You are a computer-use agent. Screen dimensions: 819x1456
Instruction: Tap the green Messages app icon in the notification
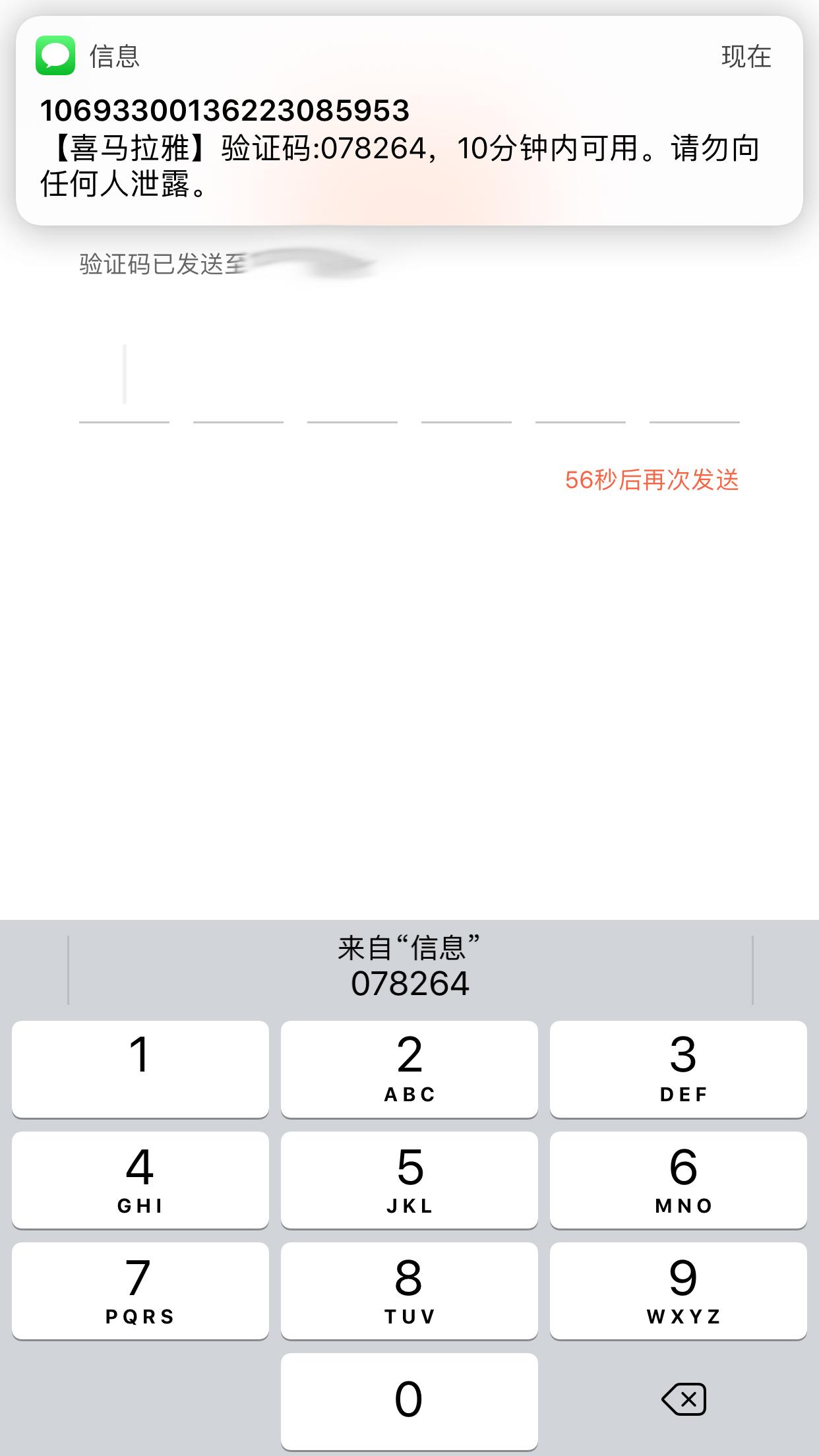[x=55, y=57]
